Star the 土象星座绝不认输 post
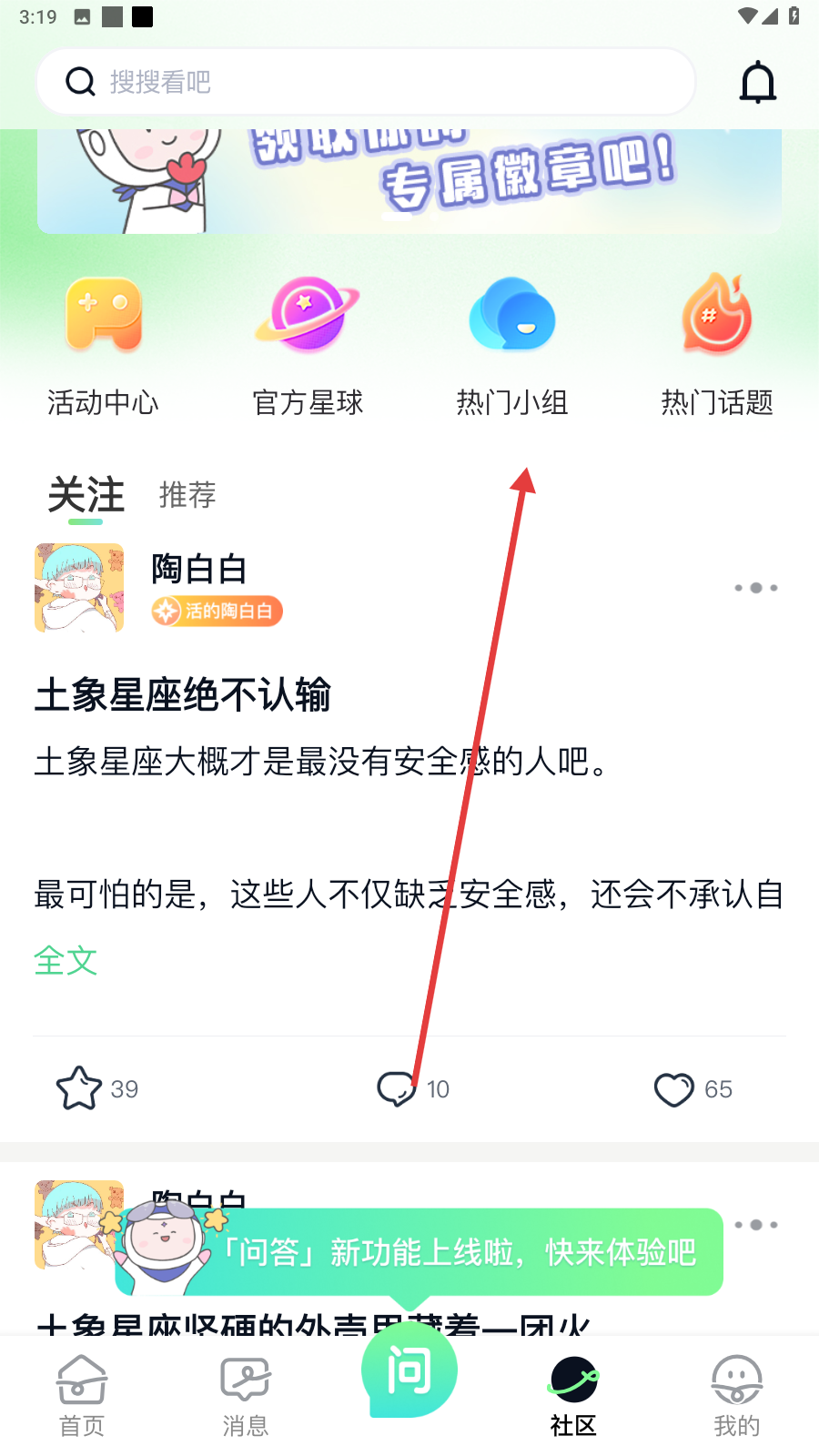819x1456 pixels. pos(80,1088)
